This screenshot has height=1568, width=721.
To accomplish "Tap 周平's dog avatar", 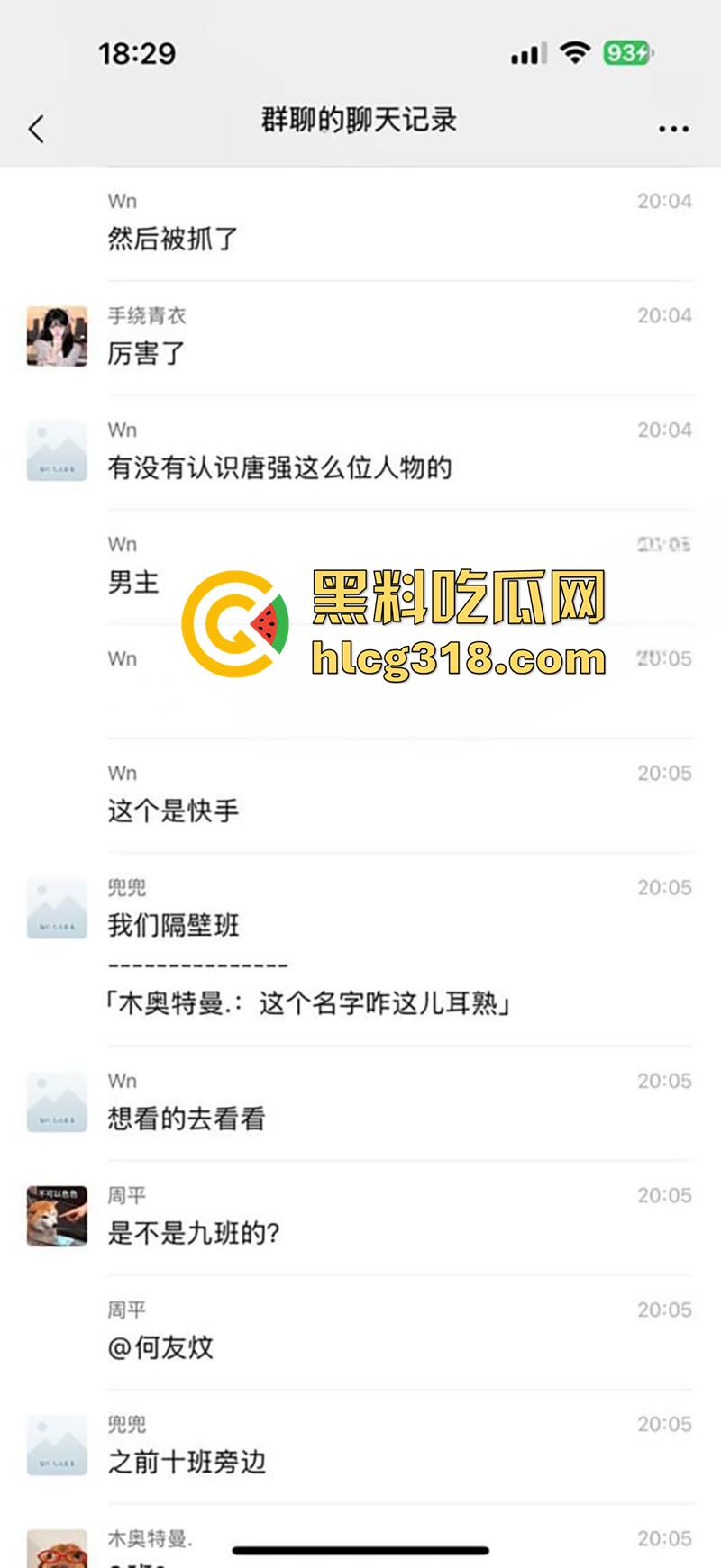I will tap(56, 1215).
